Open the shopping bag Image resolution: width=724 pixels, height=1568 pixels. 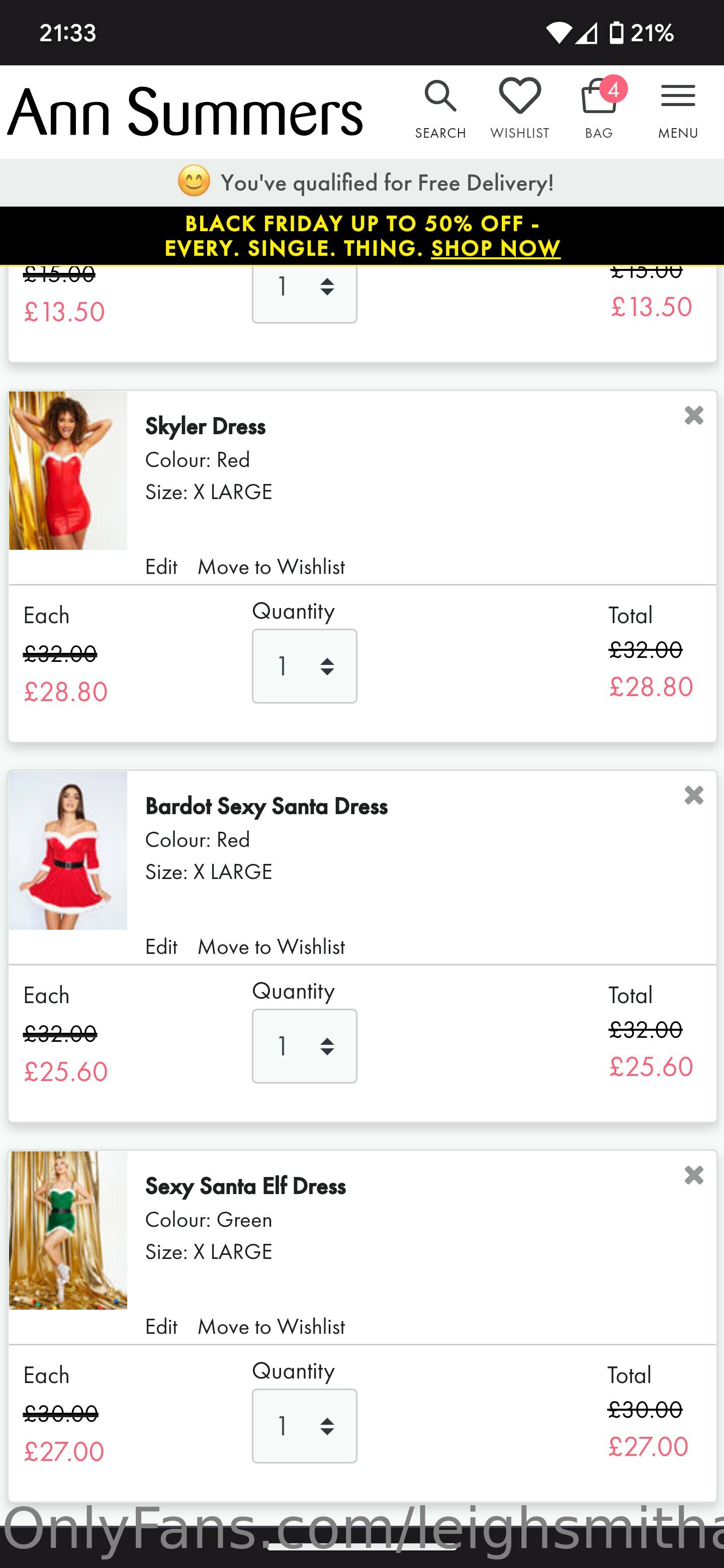[600, 109]
